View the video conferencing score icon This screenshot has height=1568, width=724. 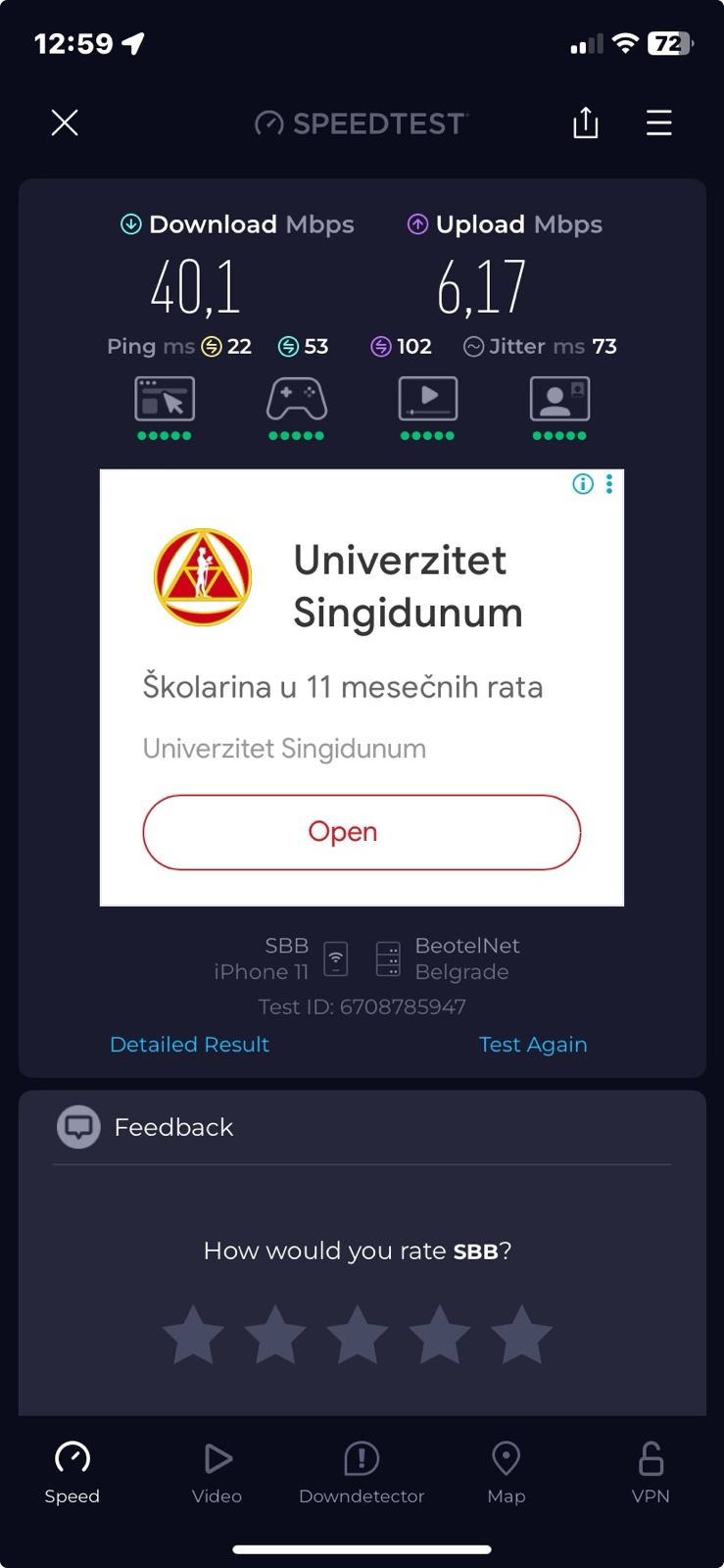[x=559, y=400]
